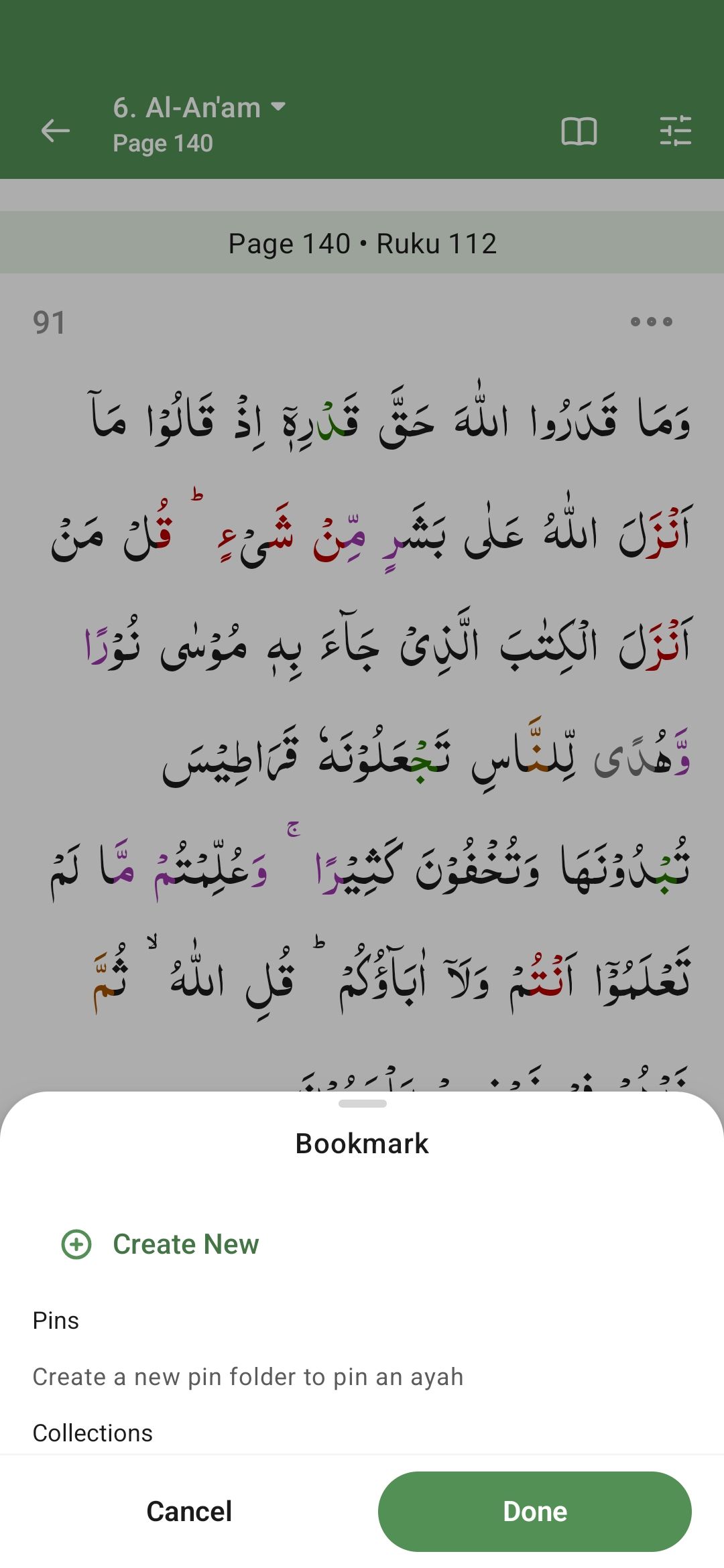This screenshot has height=1568, width=724.
Task: Open the display settings sliders icon
Action: click(x=675, y=131)
